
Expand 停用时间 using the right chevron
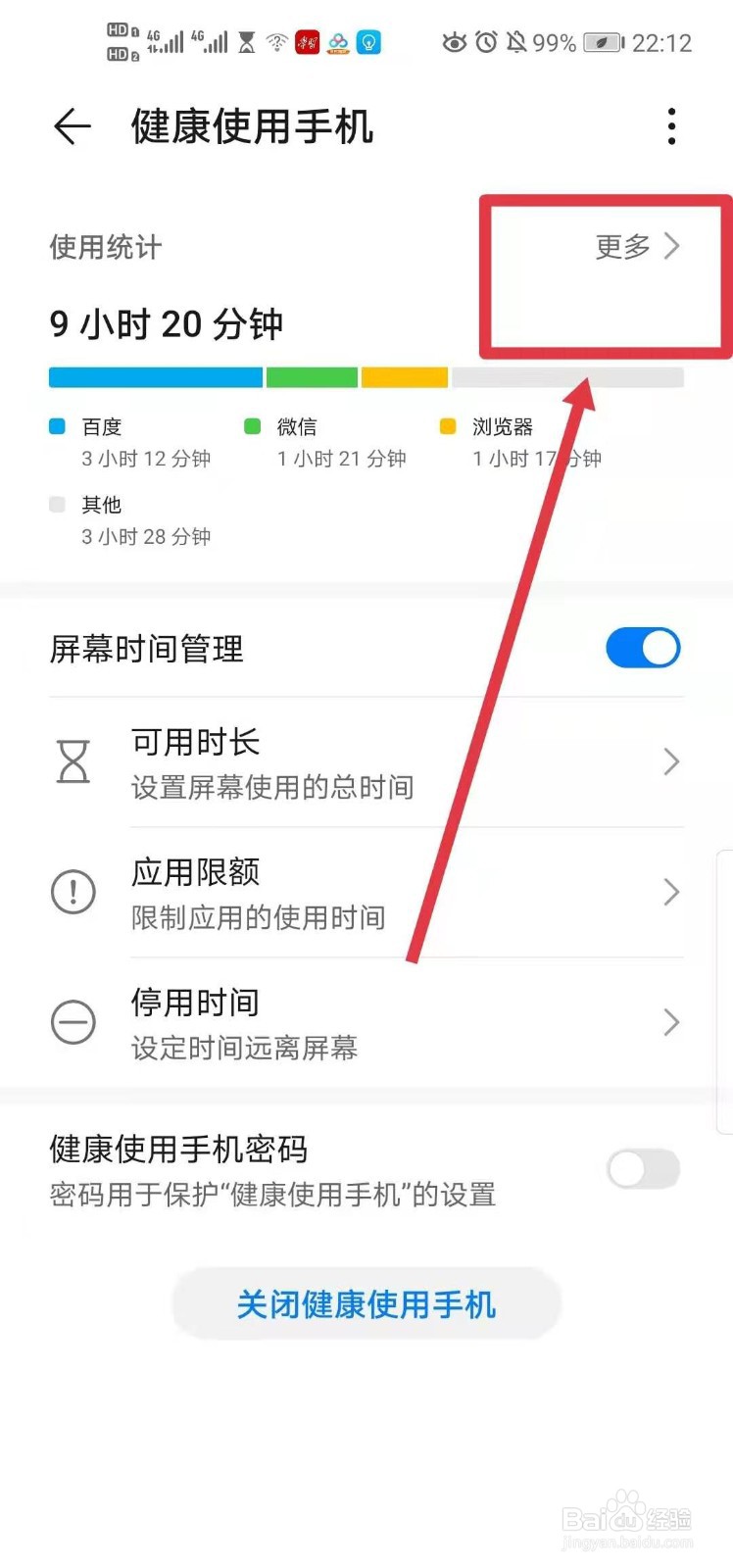click(671, 1022)
